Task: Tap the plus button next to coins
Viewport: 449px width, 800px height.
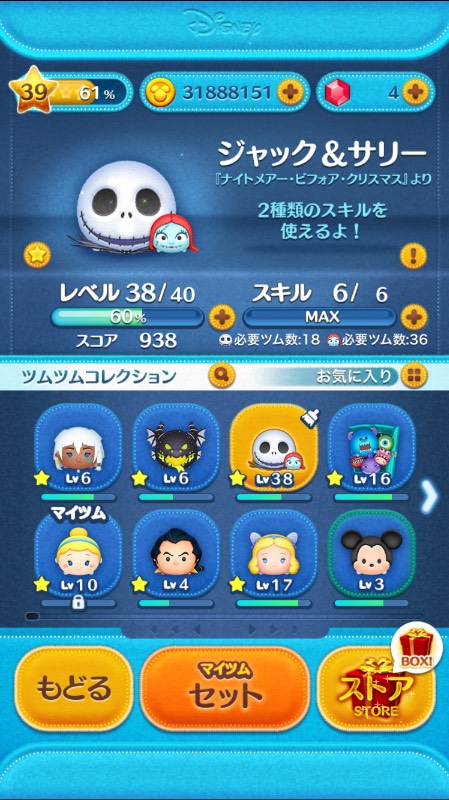Action: (x=290, y=92)
